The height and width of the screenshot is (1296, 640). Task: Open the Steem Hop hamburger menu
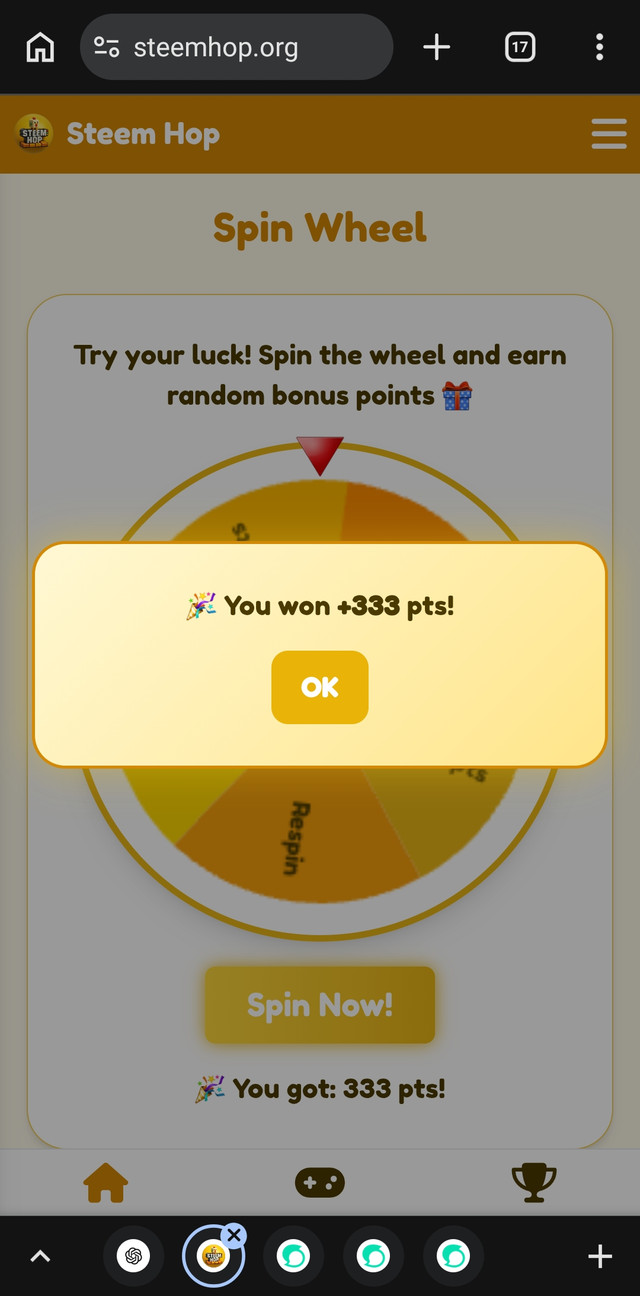click(608, 133)
